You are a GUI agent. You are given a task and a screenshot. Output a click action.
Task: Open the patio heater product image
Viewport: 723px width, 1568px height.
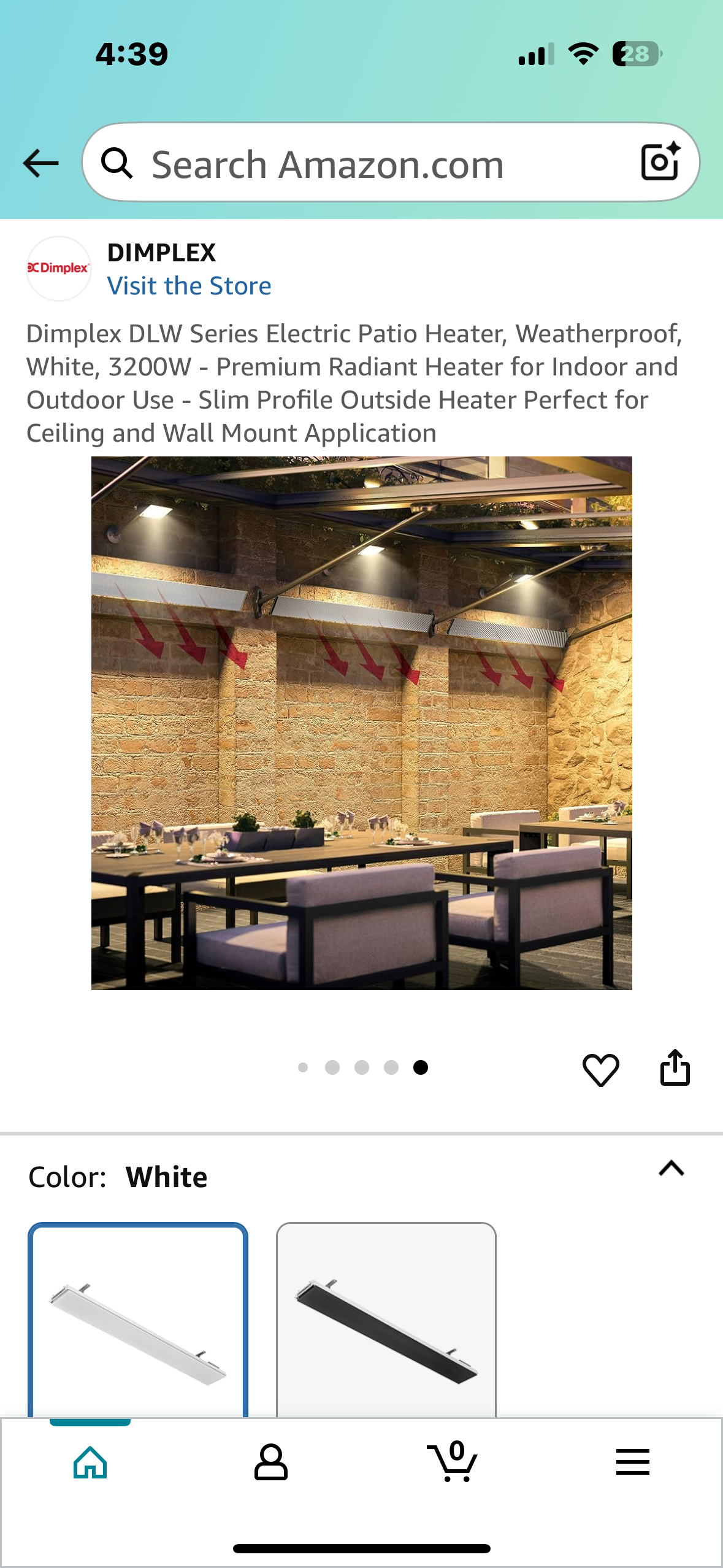(x=361, y=723)
